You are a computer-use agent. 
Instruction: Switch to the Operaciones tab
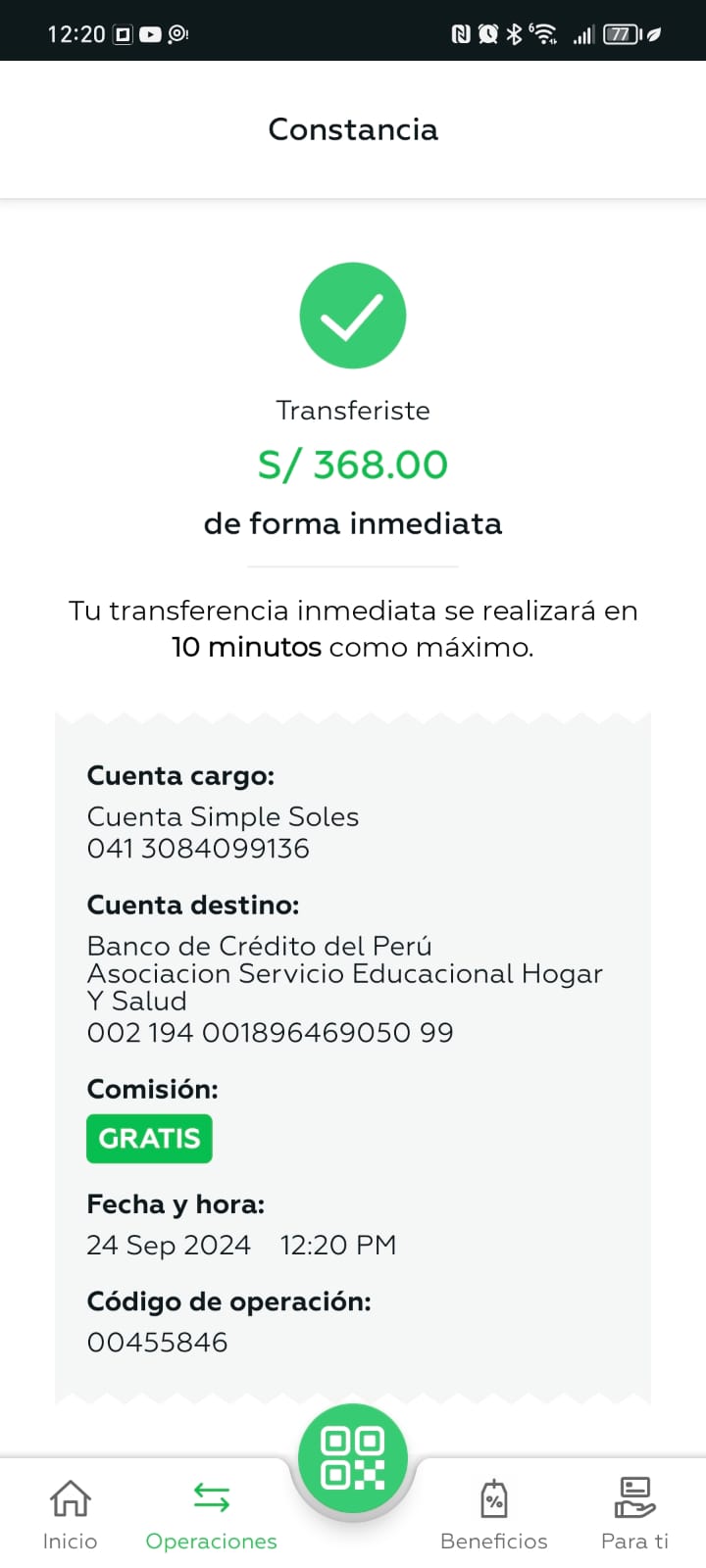click(211, 1513)
